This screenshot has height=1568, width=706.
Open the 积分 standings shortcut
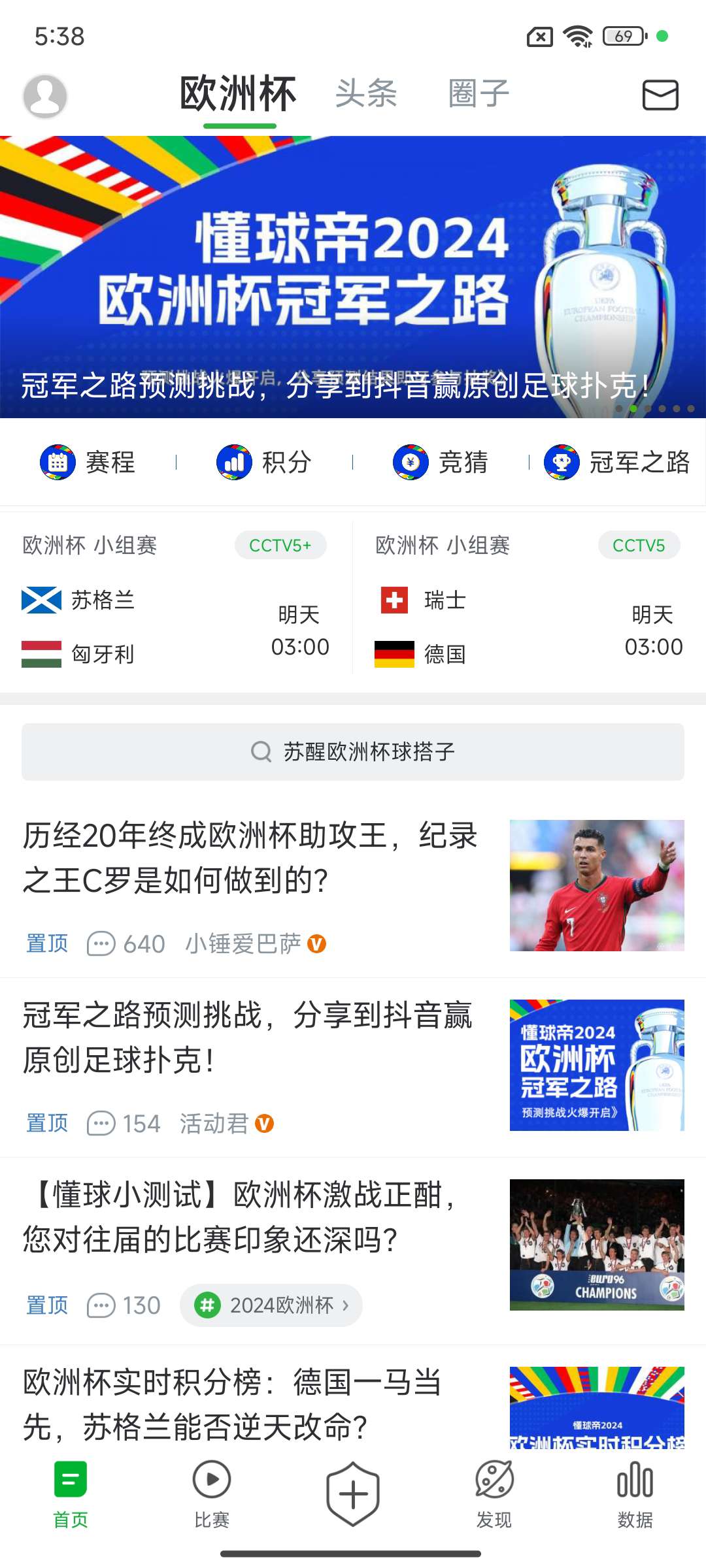(264, 463)
